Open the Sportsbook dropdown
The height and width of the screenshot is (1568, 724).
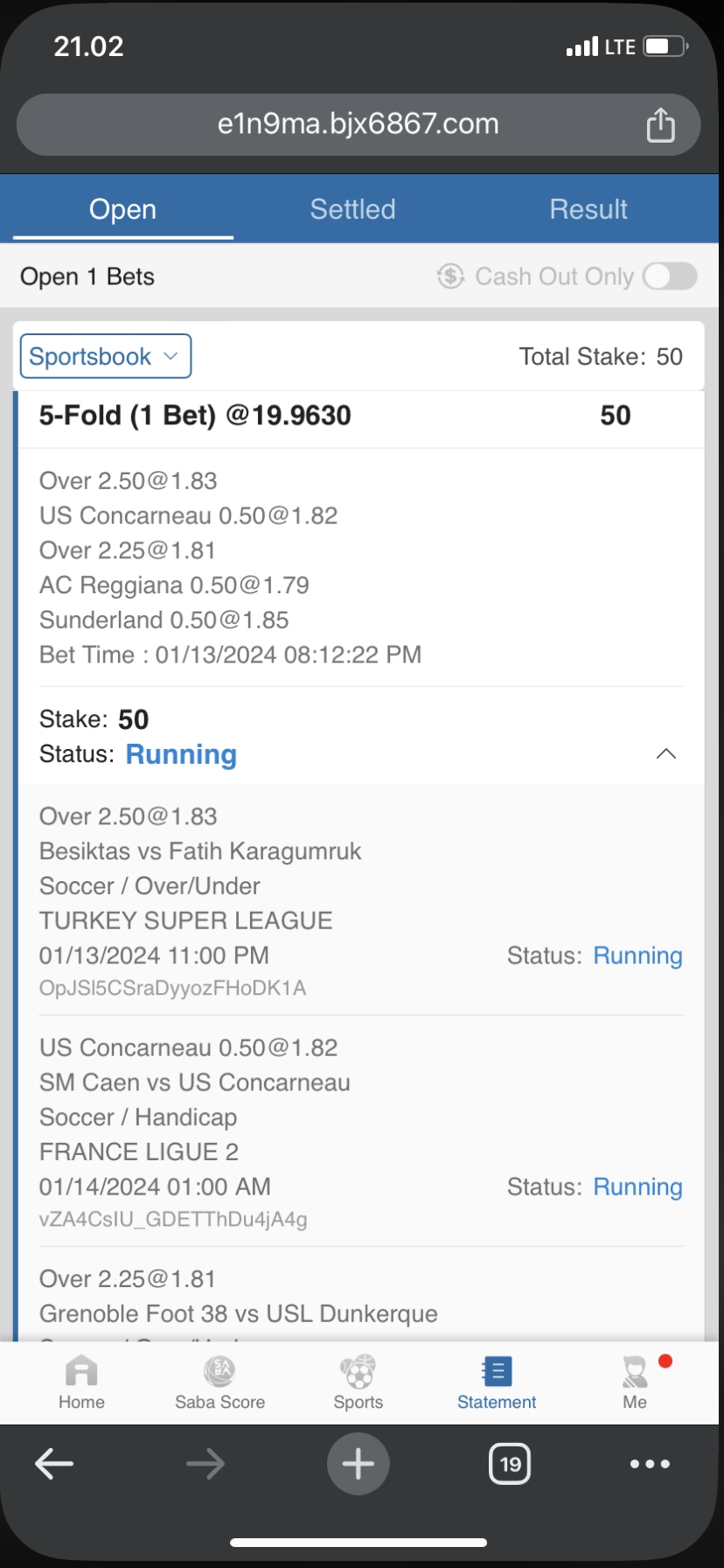click(x=105, y=356)
